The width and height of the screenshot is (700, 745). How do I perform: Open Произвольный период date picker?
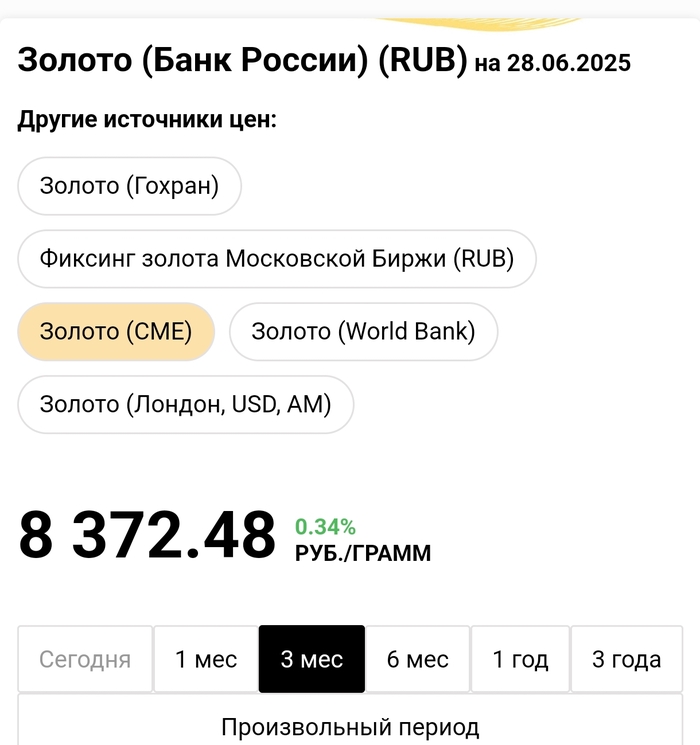[350, 726]
